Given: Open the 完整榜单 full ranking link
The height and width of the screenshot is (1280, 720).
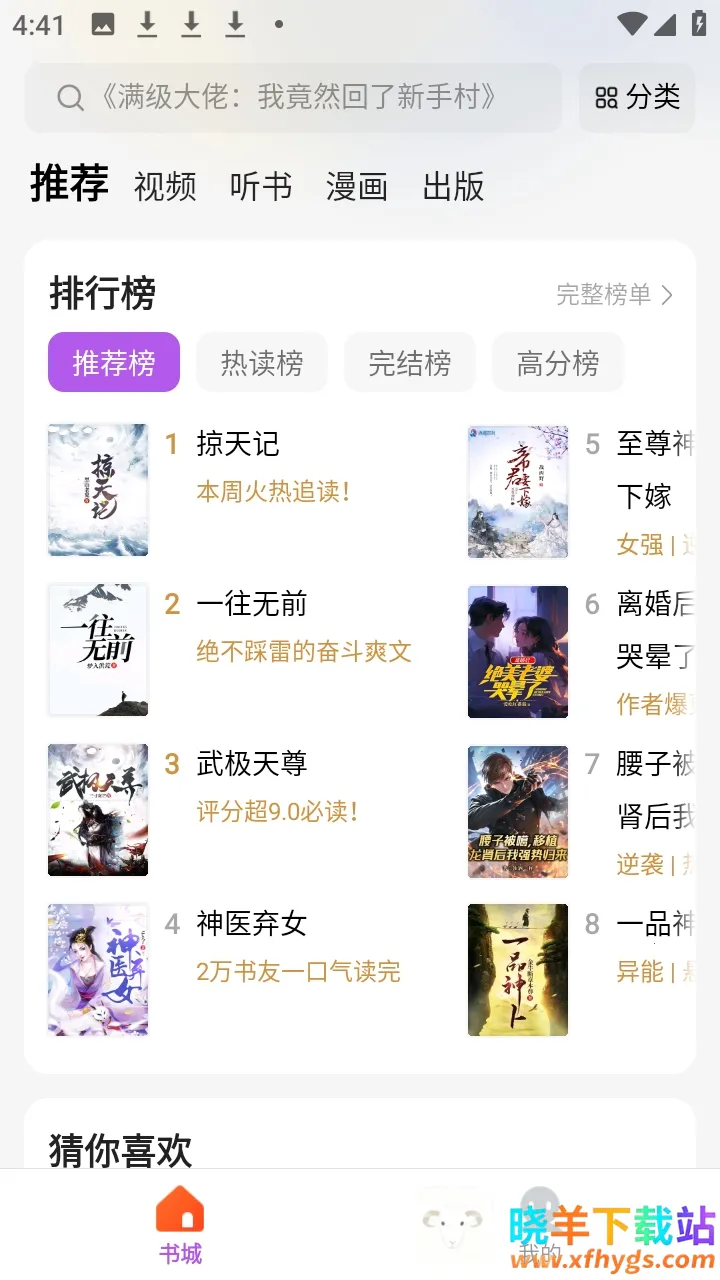Looking at the screenshot, I should point(614,295).
